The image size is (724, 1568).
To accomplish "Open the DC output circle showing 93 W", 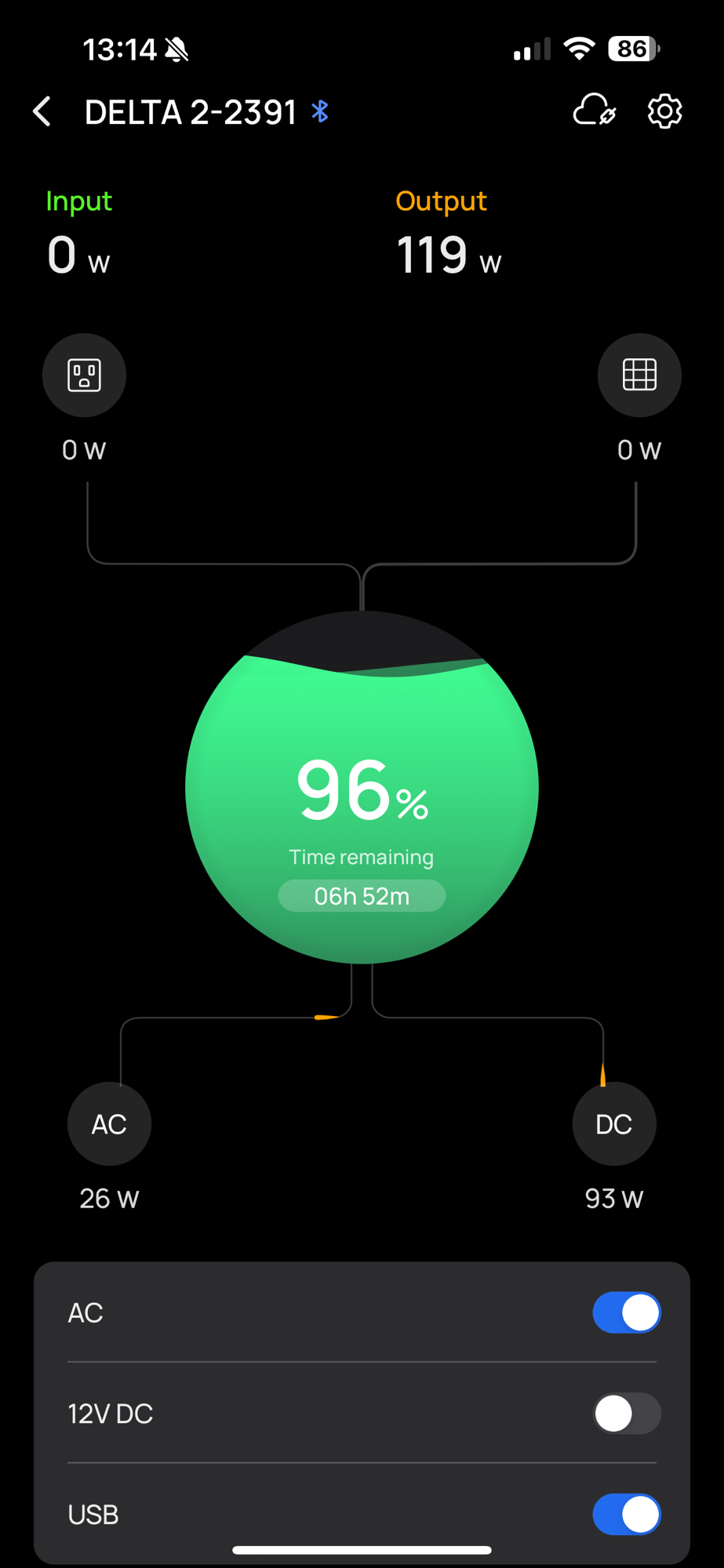I will (x=613, y=1123).
